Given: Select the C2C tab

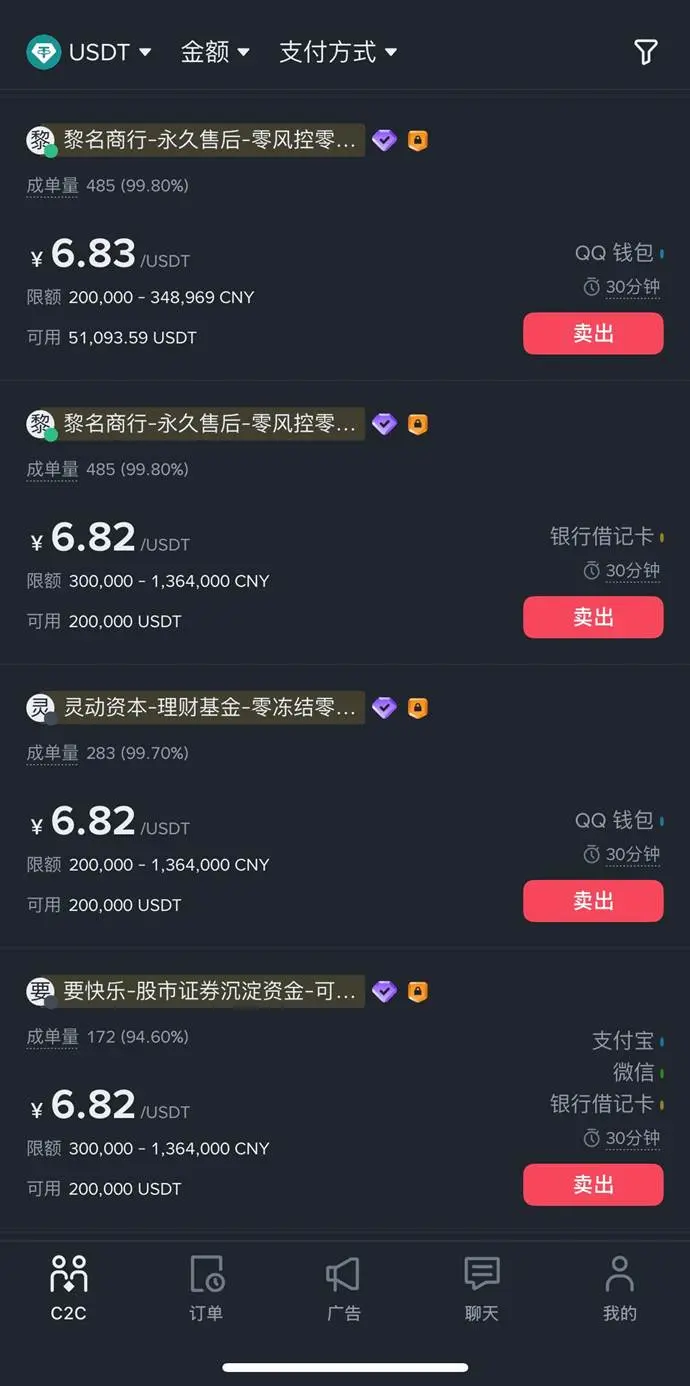Looking at the screenshot, I should tap(69, 1288).
